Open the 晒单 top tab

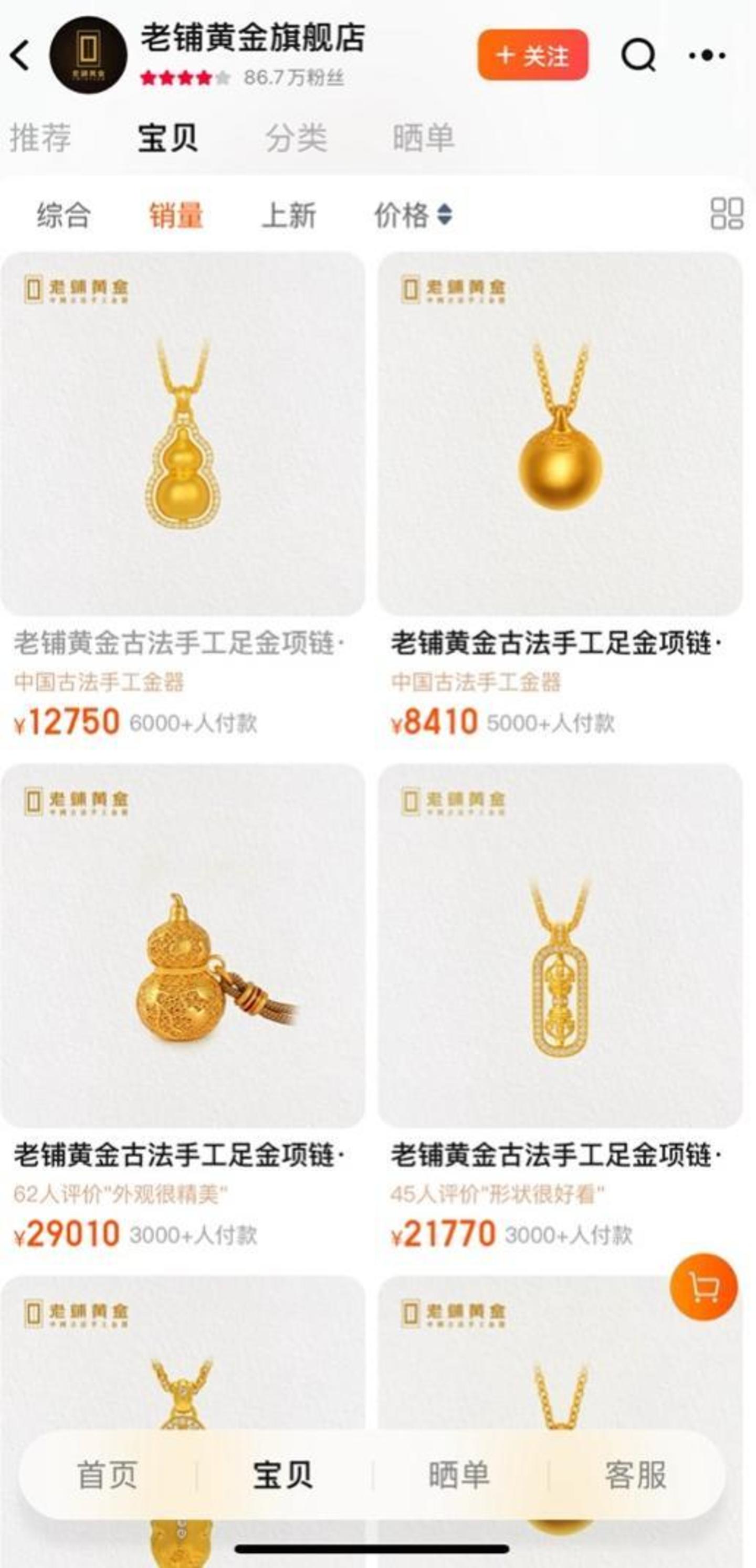423,137
